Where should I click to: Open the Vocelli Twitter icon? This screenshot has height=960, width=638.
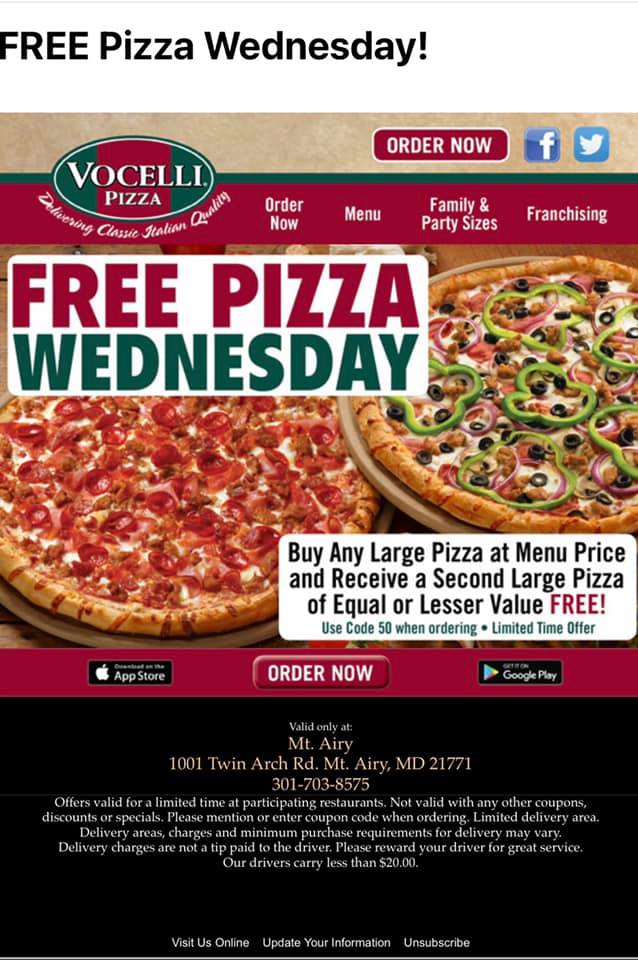click(591, 145)
